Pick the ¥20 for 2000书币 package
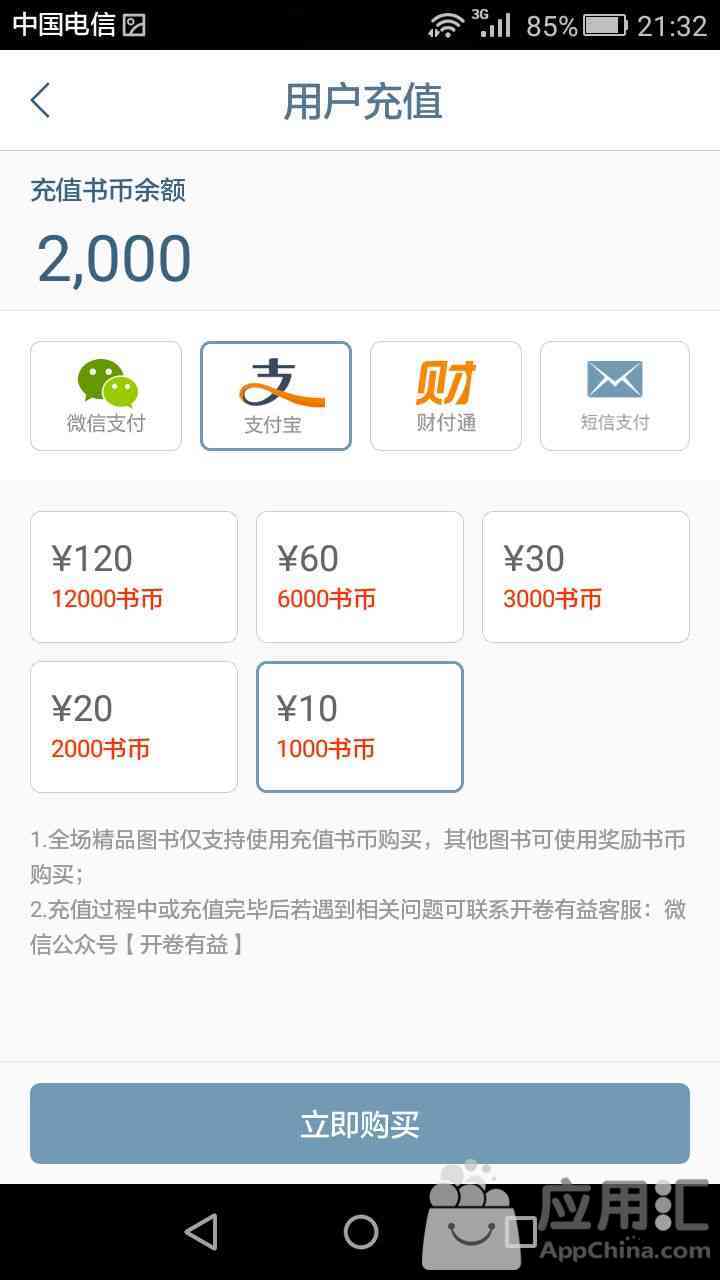Image resolution: width=720 pixels, height=1280 pixels. [134, 727]
